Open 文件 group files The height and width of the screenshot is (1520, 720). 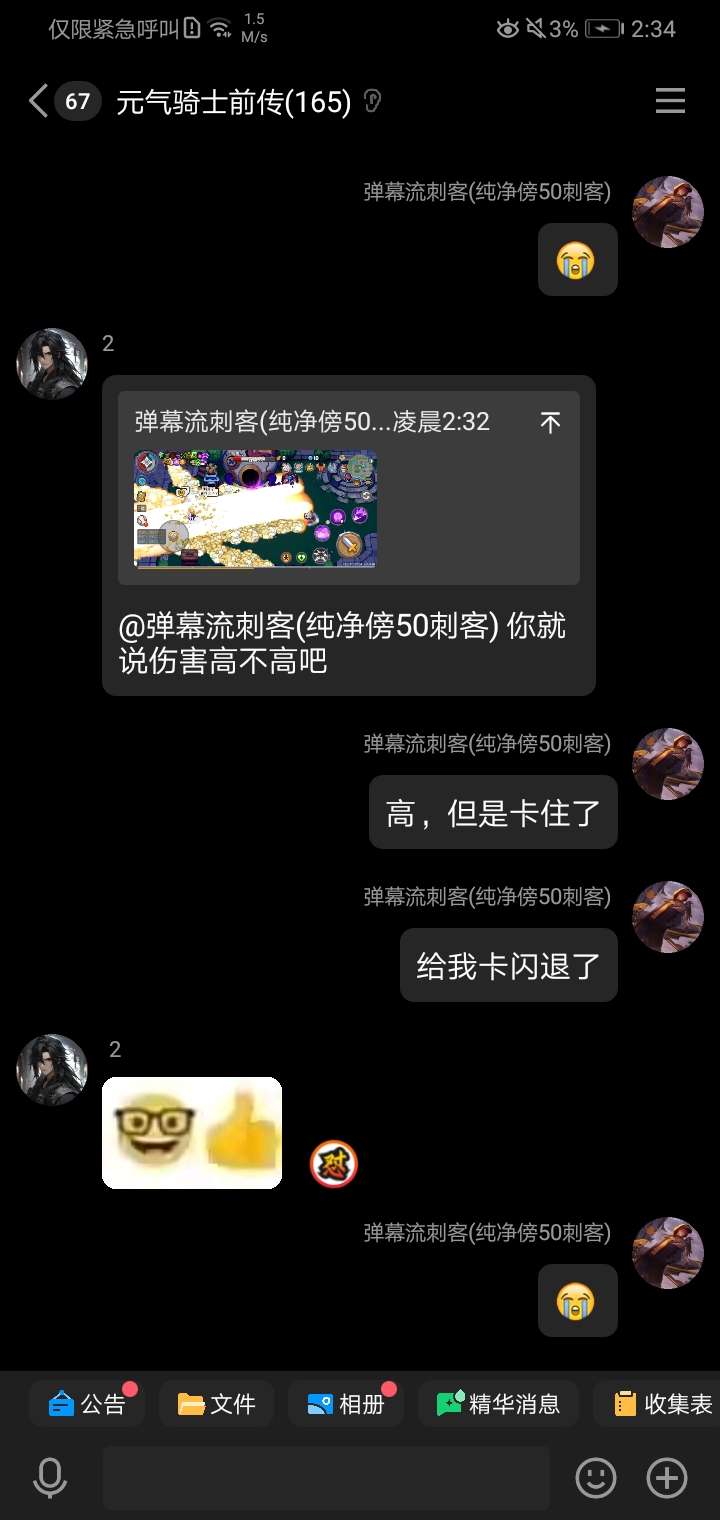point(216,1404)
